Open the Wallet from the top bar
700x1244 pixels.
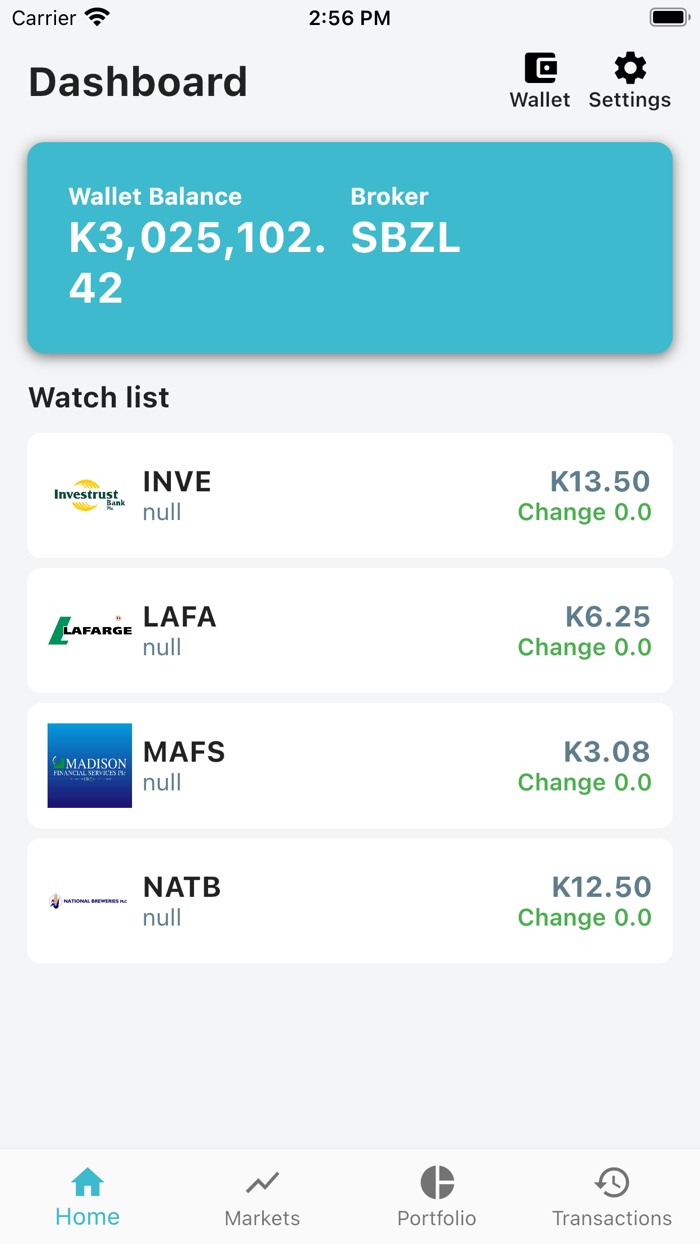tap(540, 81)
